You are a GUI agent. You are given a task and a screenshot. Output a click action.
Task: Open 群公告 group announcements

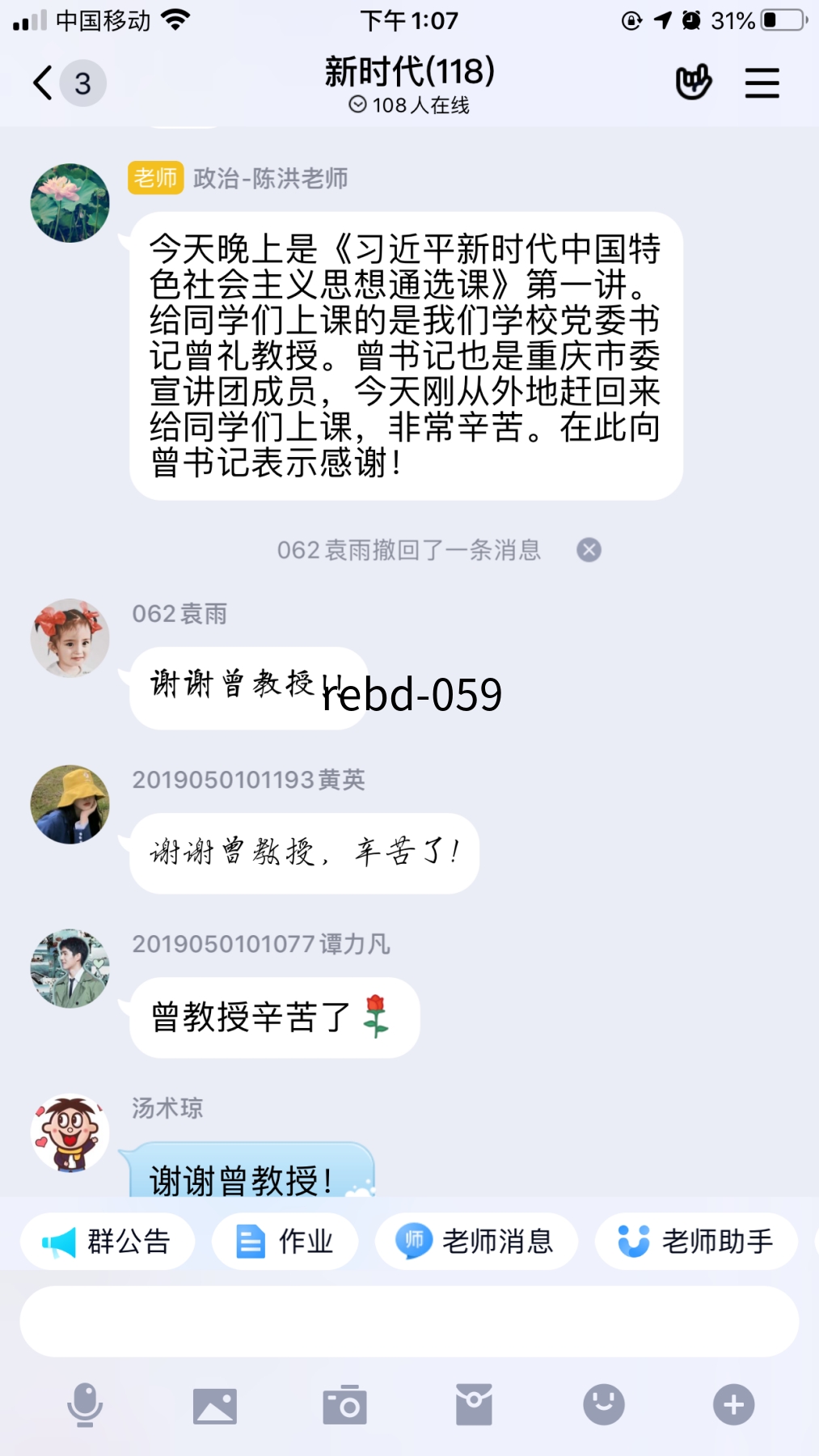[x=108, y=1241]
